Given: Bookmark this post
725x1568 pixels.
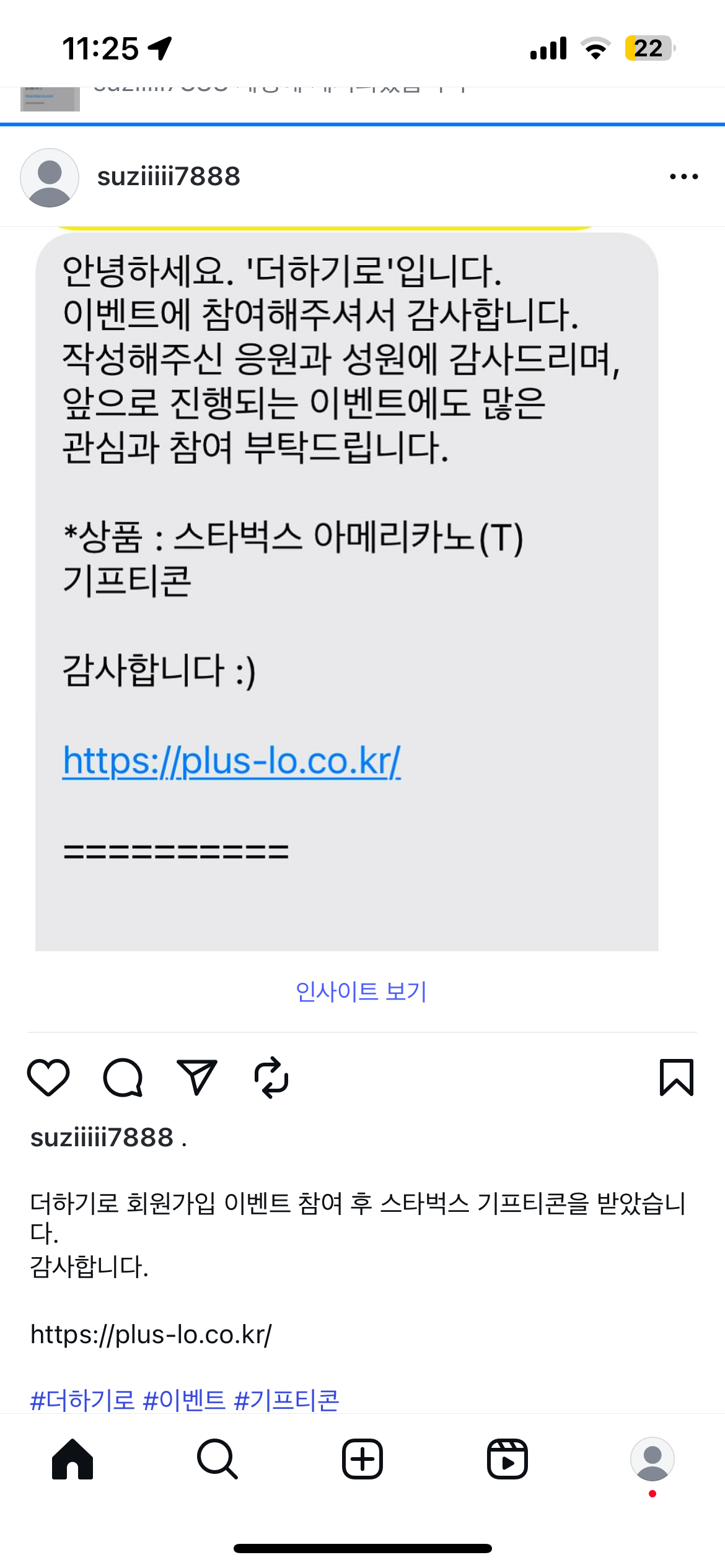Looking at the screenshot, I should click(x=676, y=1078).
